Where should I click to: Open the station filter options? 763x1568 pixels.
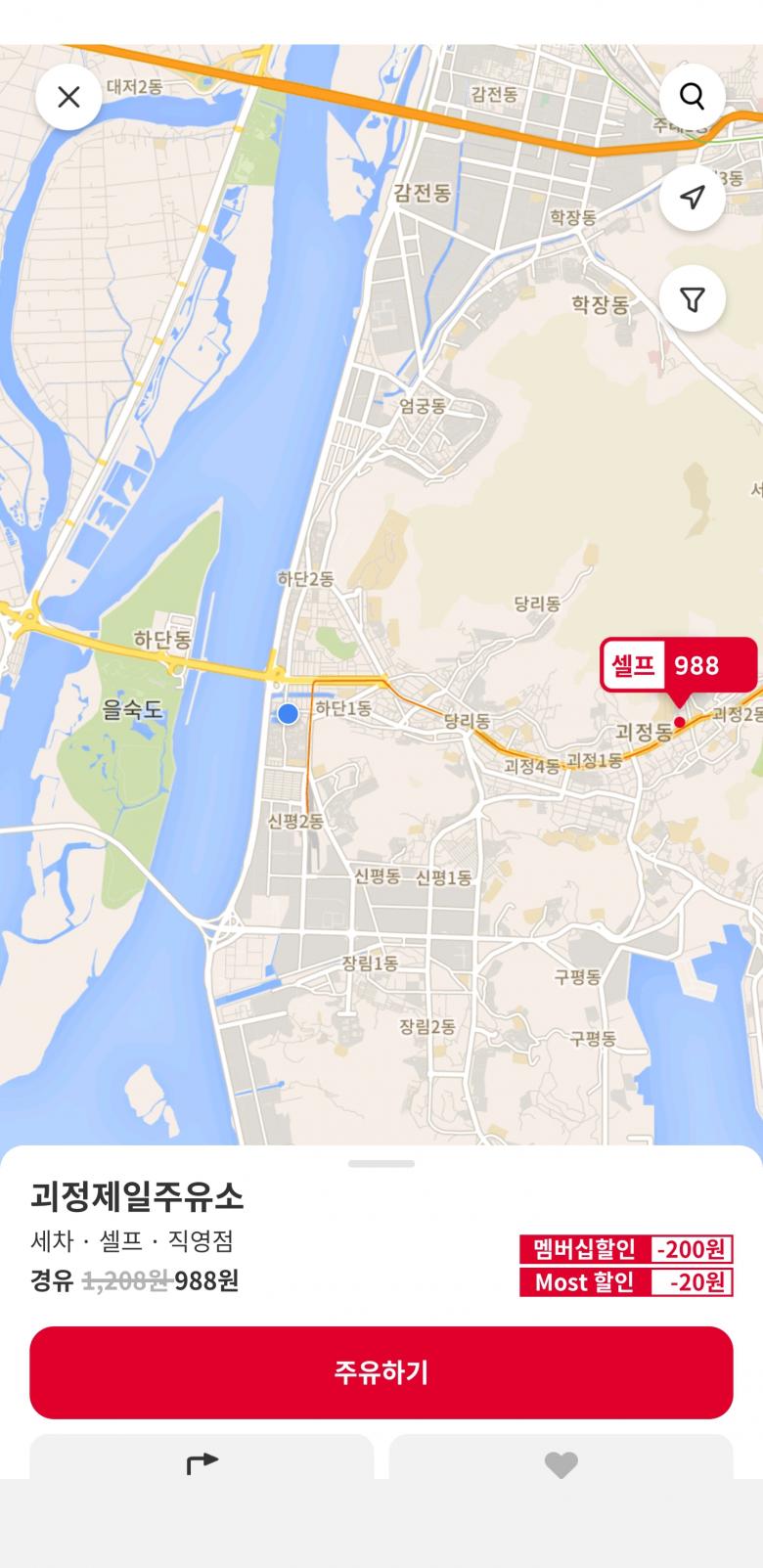[692, 299]
